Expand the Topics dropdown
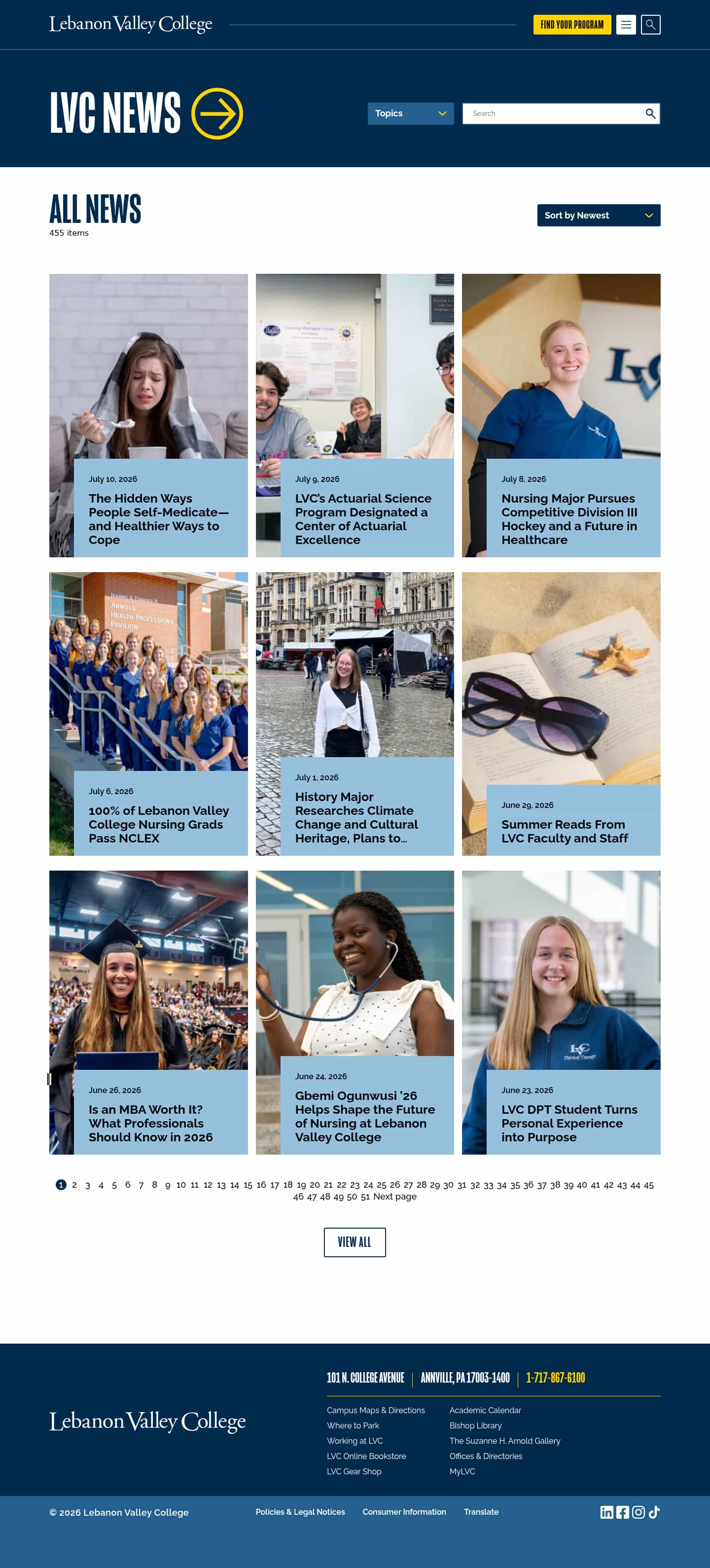The height and width of the screenshot is (1568, 710). click(411, 114)
